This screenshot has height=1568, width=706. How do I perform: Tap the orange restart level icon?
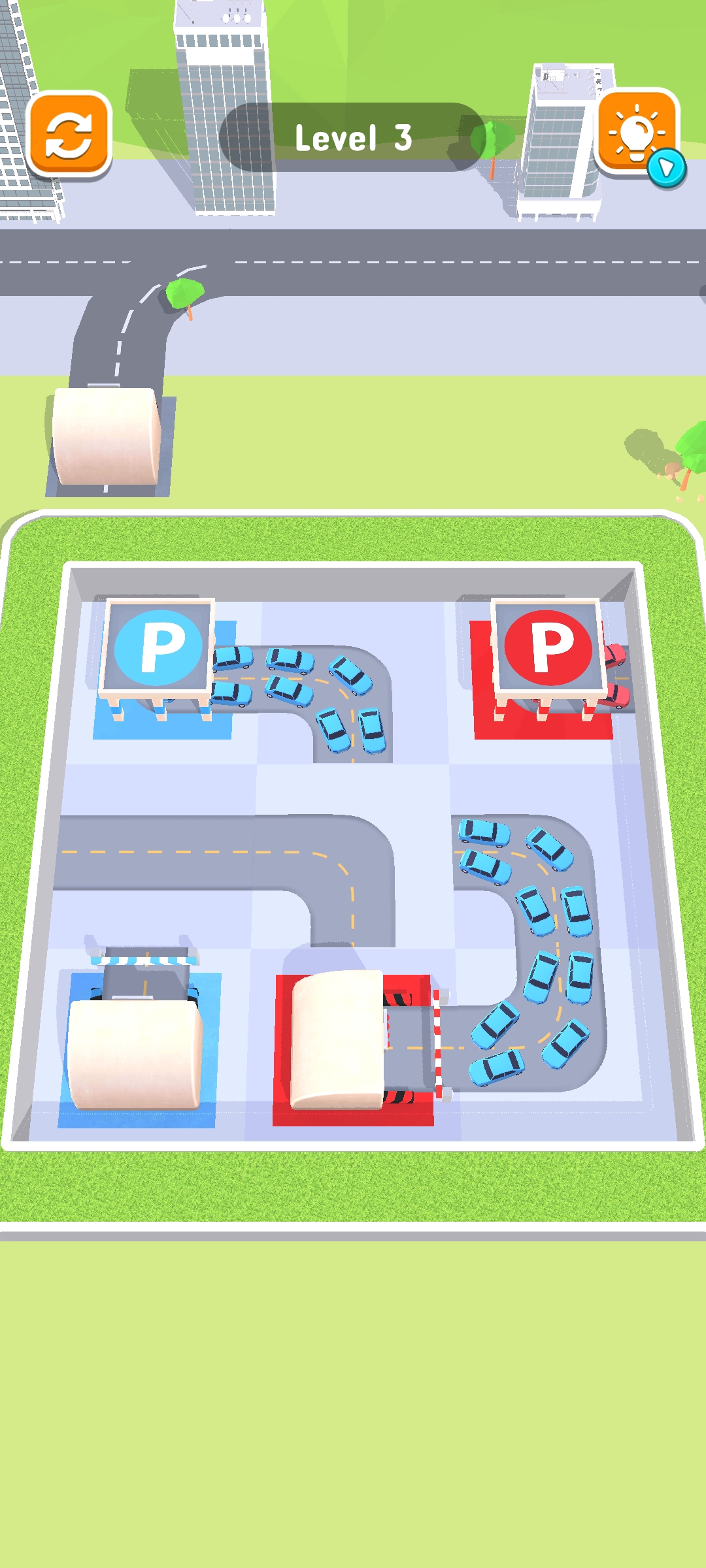pos(70,135)
